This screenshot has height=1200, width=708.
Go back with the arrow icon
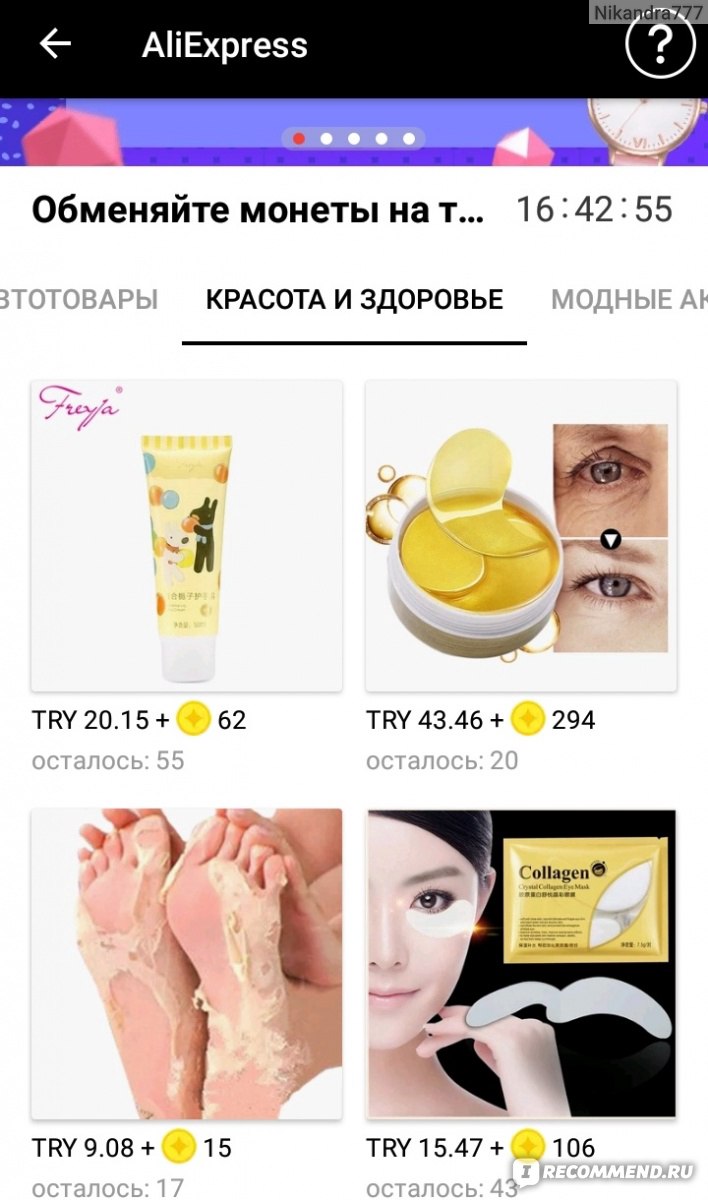[55, 44]
